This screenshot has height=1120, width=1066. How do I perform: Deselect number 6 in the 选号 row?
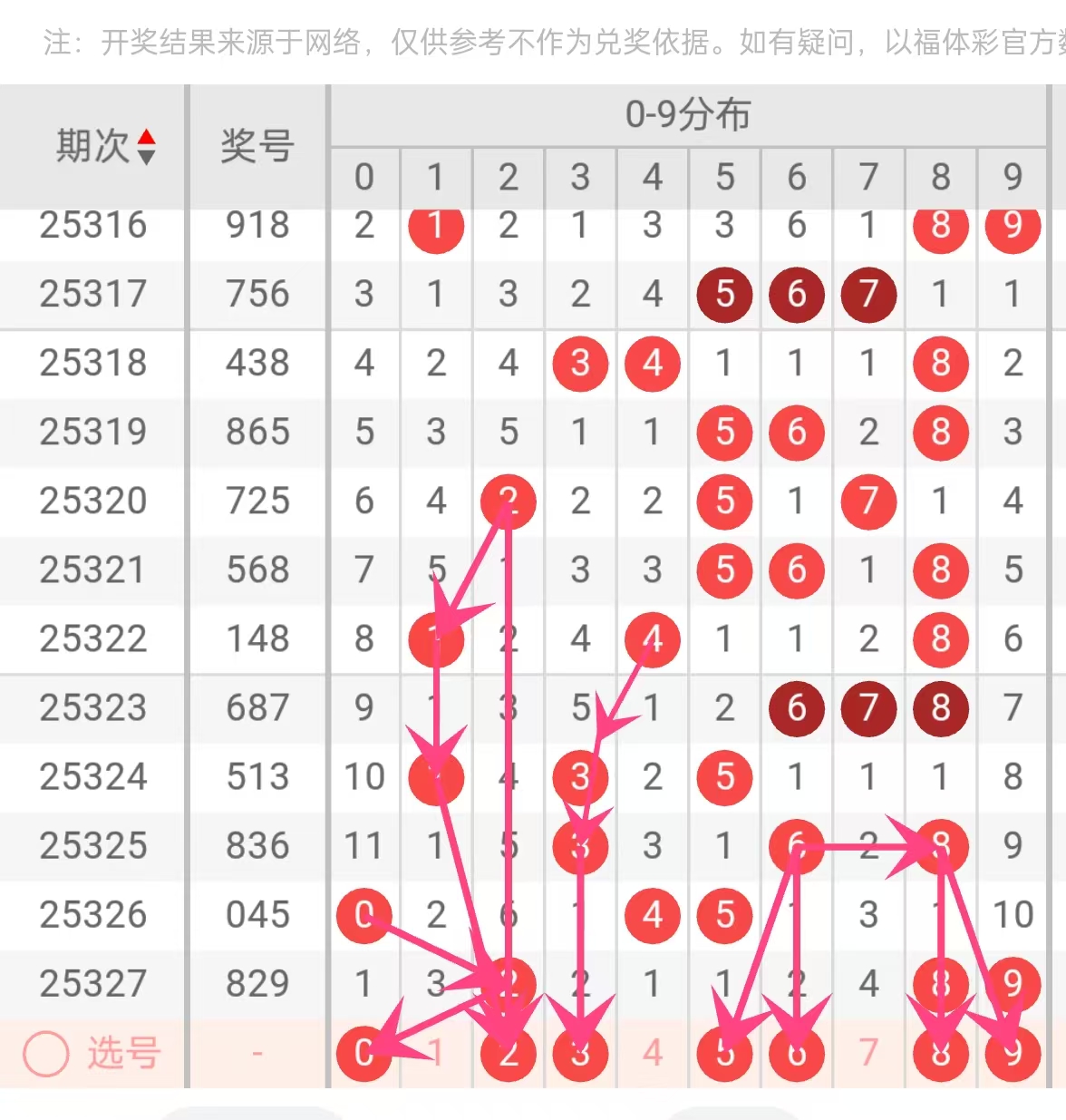coord(797,1053)
